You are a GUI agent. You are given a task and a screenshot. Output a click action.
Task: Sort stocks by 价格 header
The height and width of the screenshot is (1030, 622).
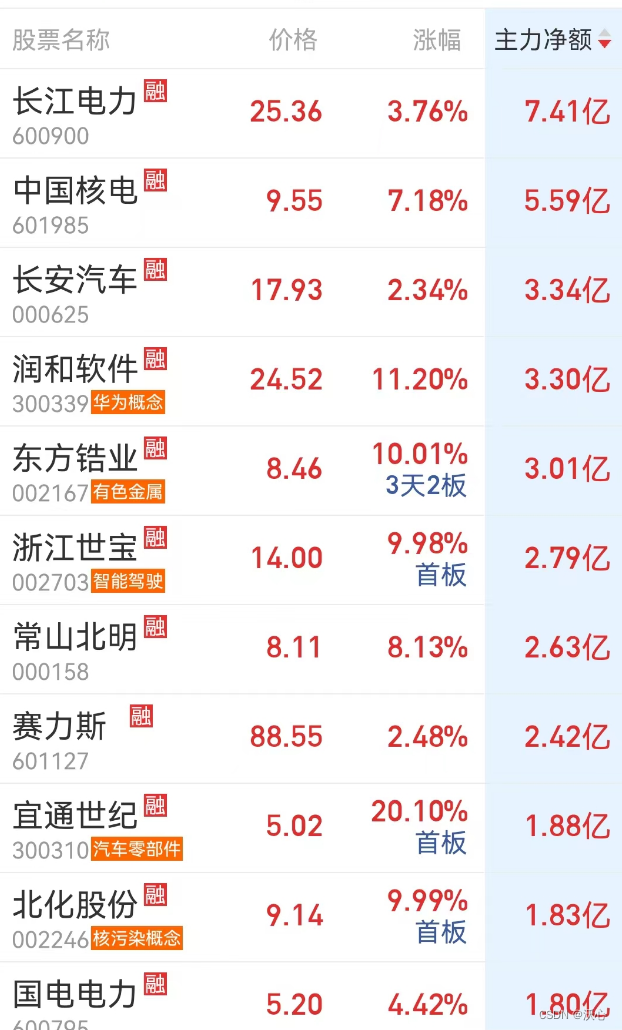tap(293, 40)
